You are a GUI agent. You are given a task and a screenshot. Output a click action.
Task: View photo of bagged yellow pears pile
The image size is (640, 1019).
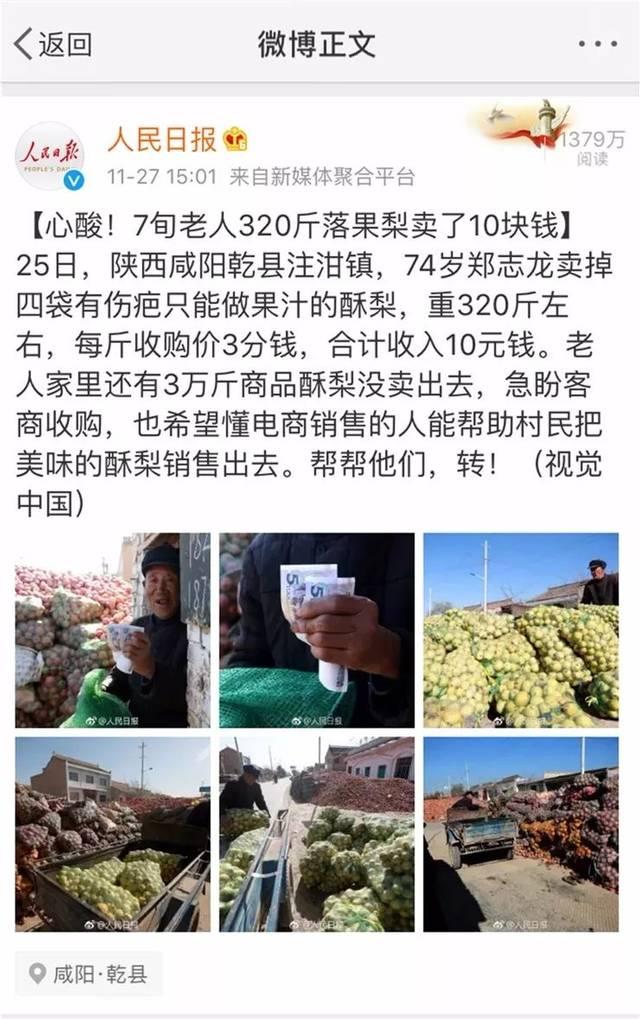tap(521, 630)
